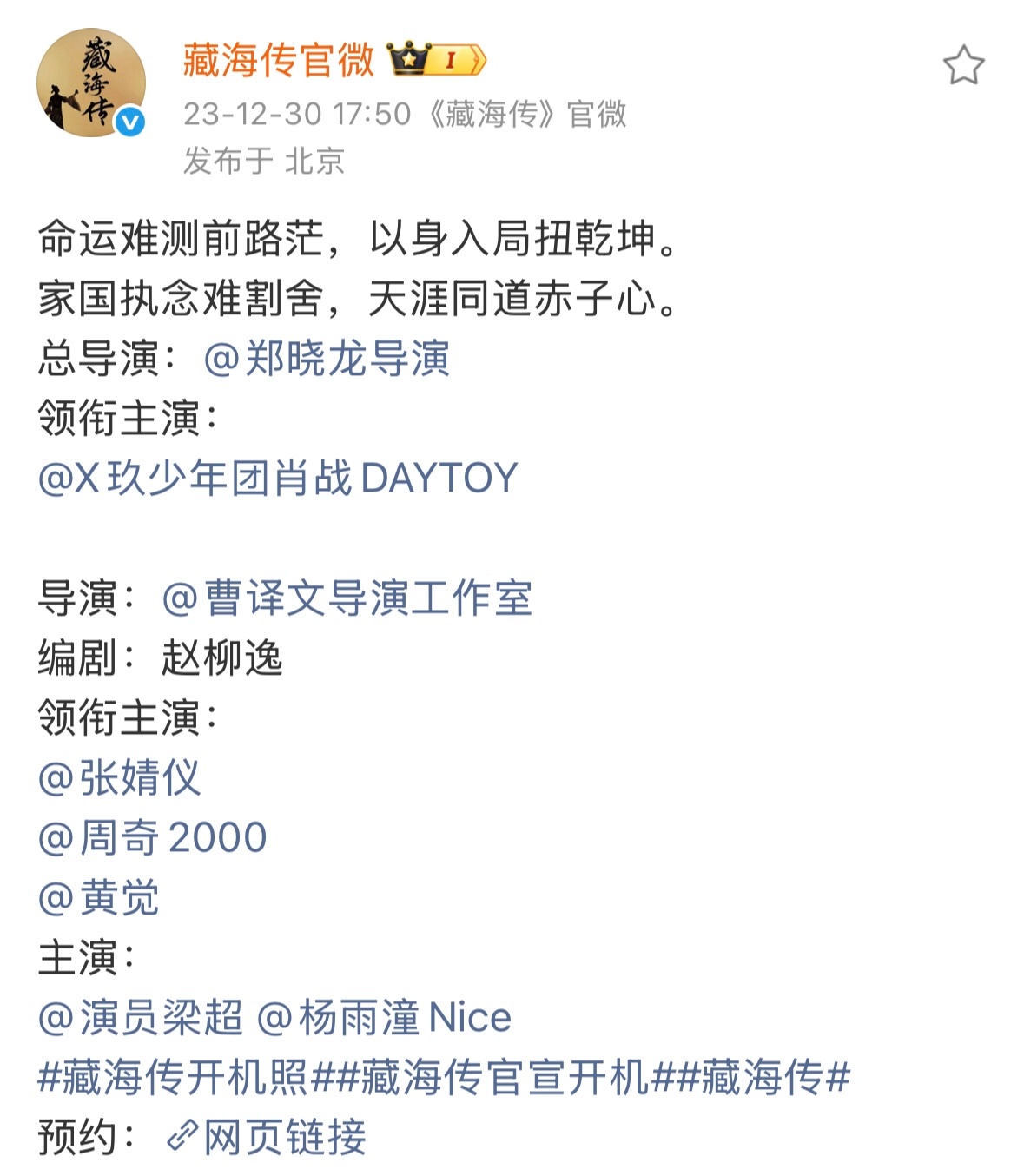Click the @演员梁超 mention
The height and width of the screenshot is (1176, 1024).
pos(139,1018)
